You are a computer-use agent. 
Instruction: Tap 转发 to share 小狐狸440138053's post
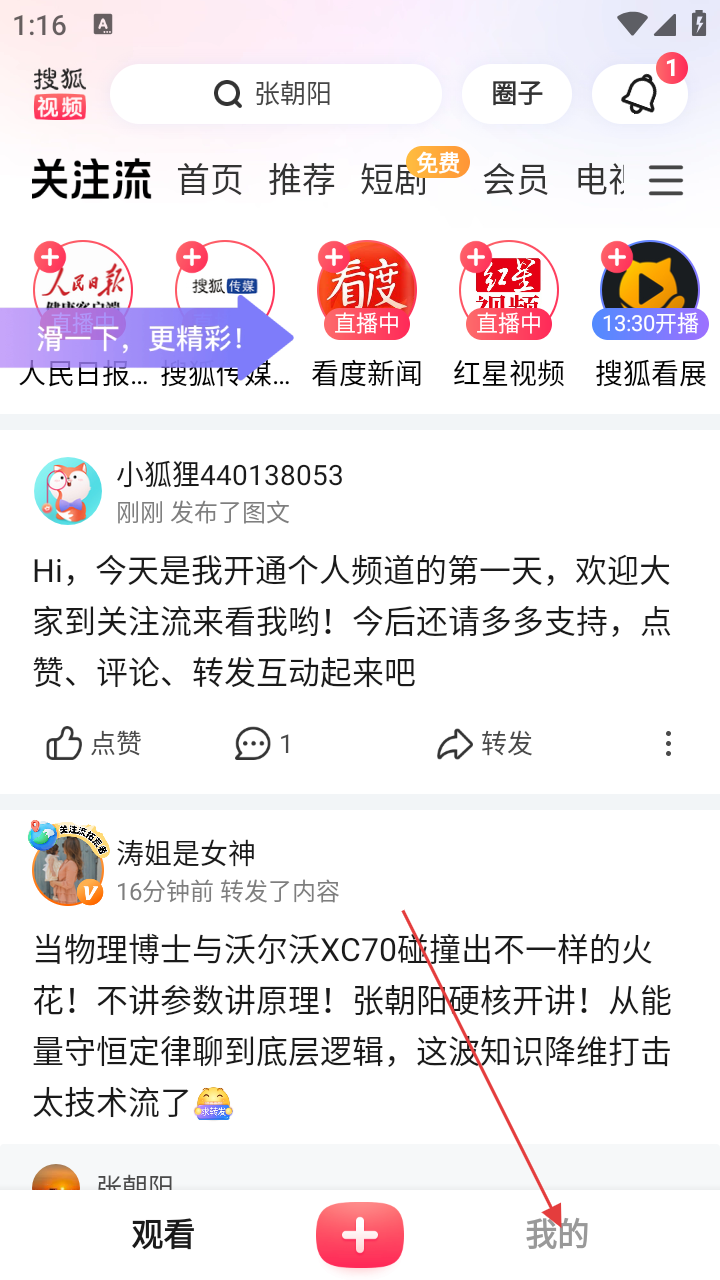(485, 743)
